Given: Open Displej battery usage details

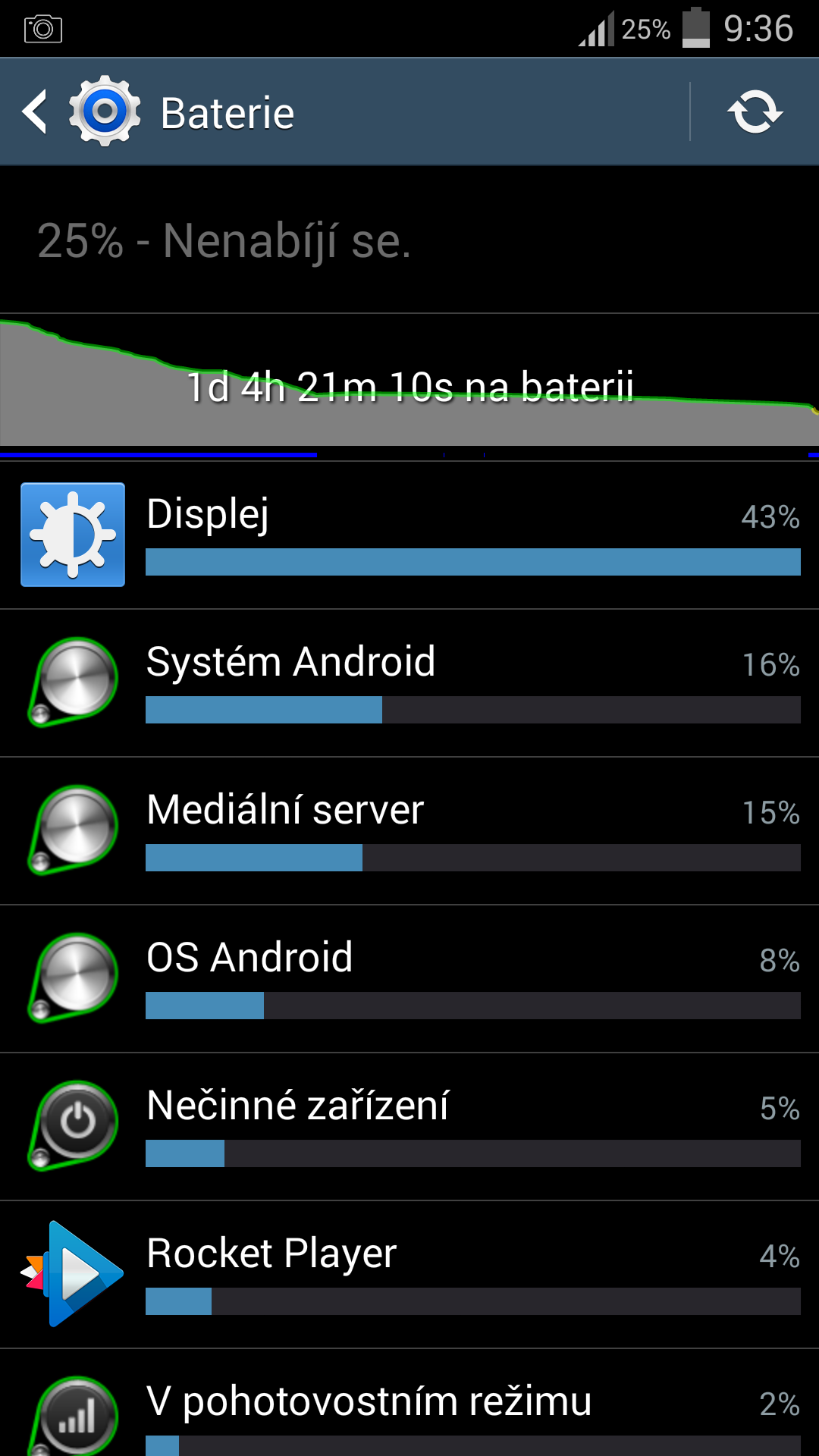Looking at the screenshot, I should 409,535.
